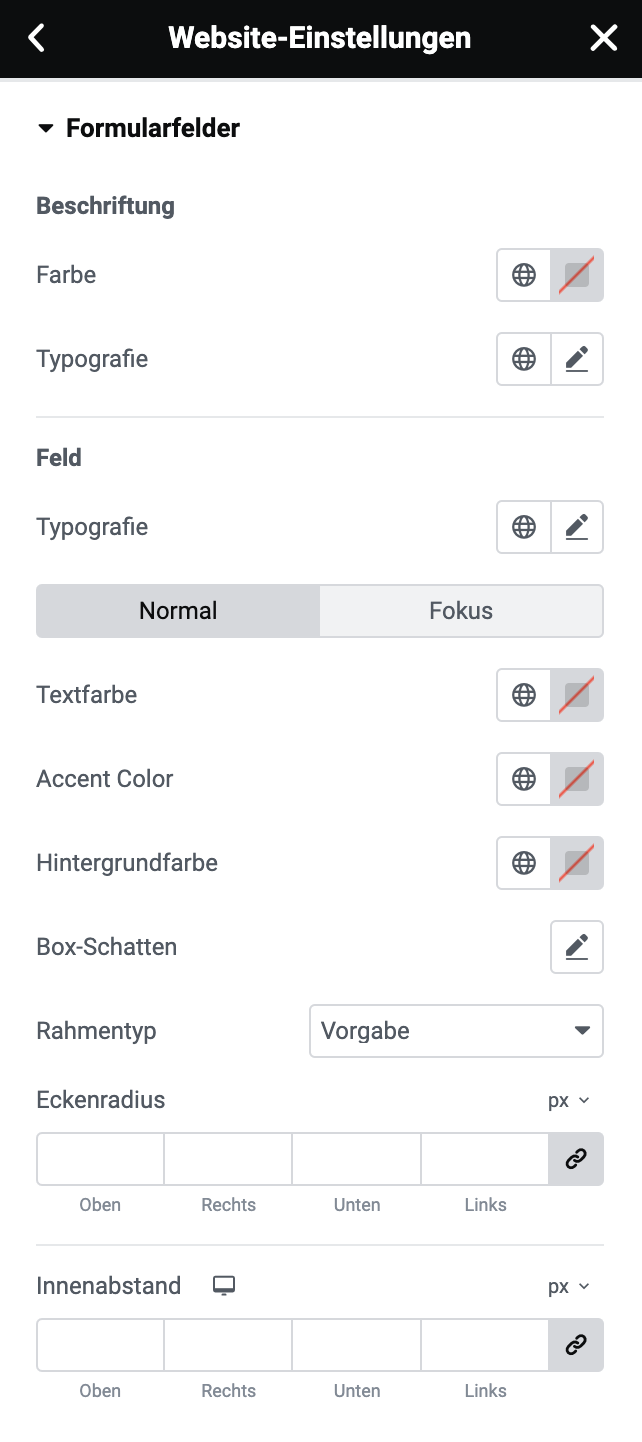
Task: Open the Textfarbe color swatch
Action: tap(577, 695)
